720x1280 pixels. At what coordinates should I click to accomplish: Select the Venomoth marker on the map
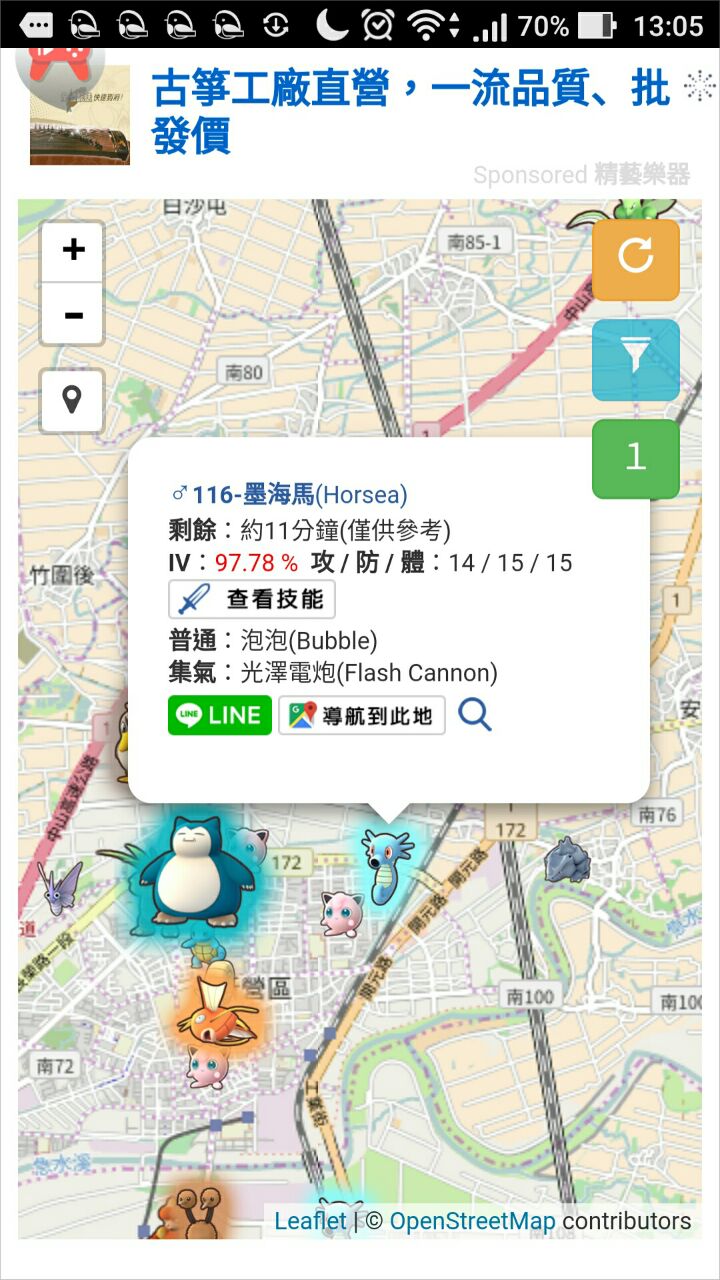tap(60, 886)
